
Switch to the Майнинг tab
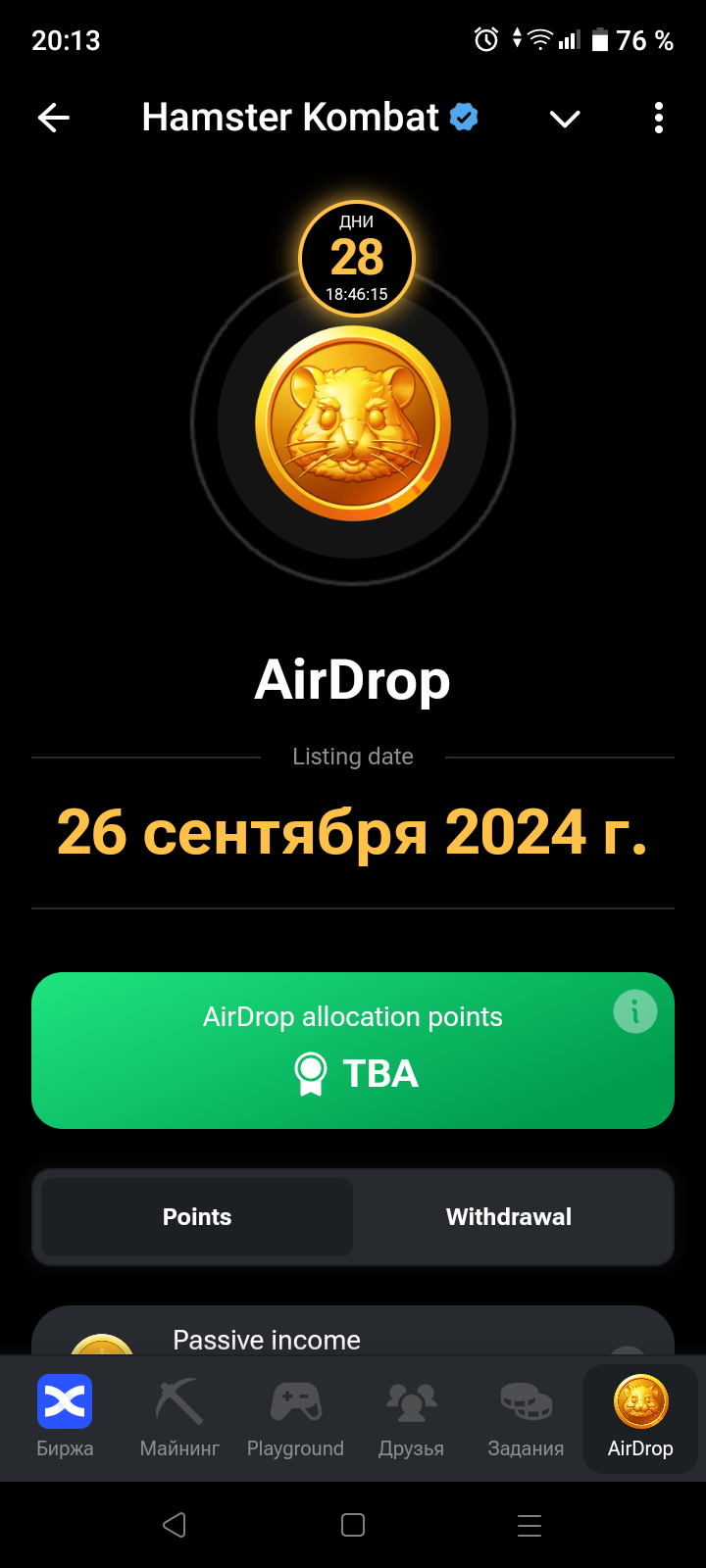179,1417
